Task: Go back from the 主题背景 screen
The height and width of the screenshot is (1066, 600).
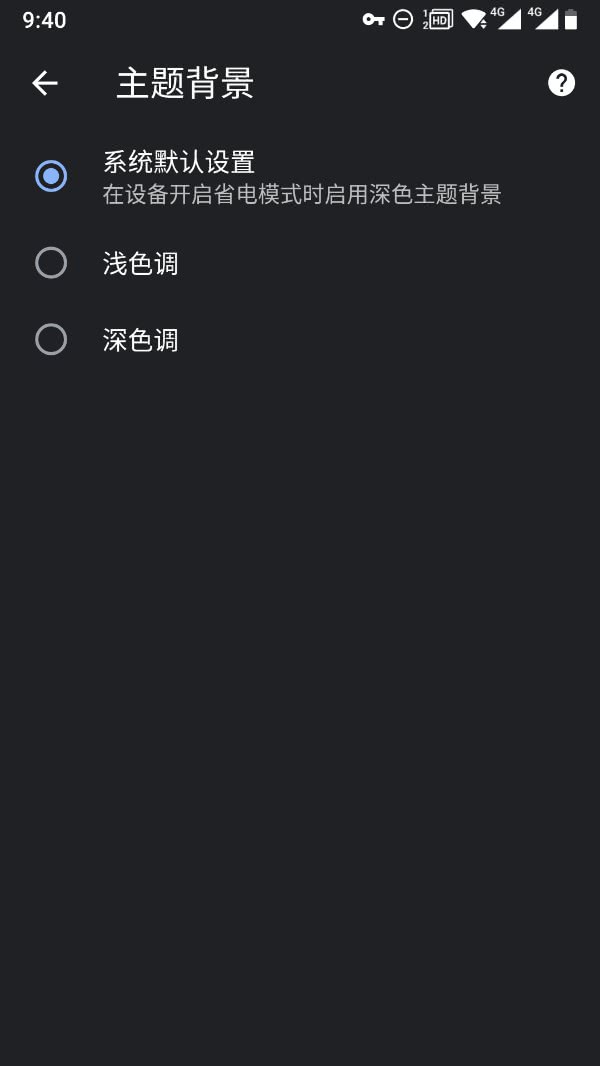Action: pos(45,83)
